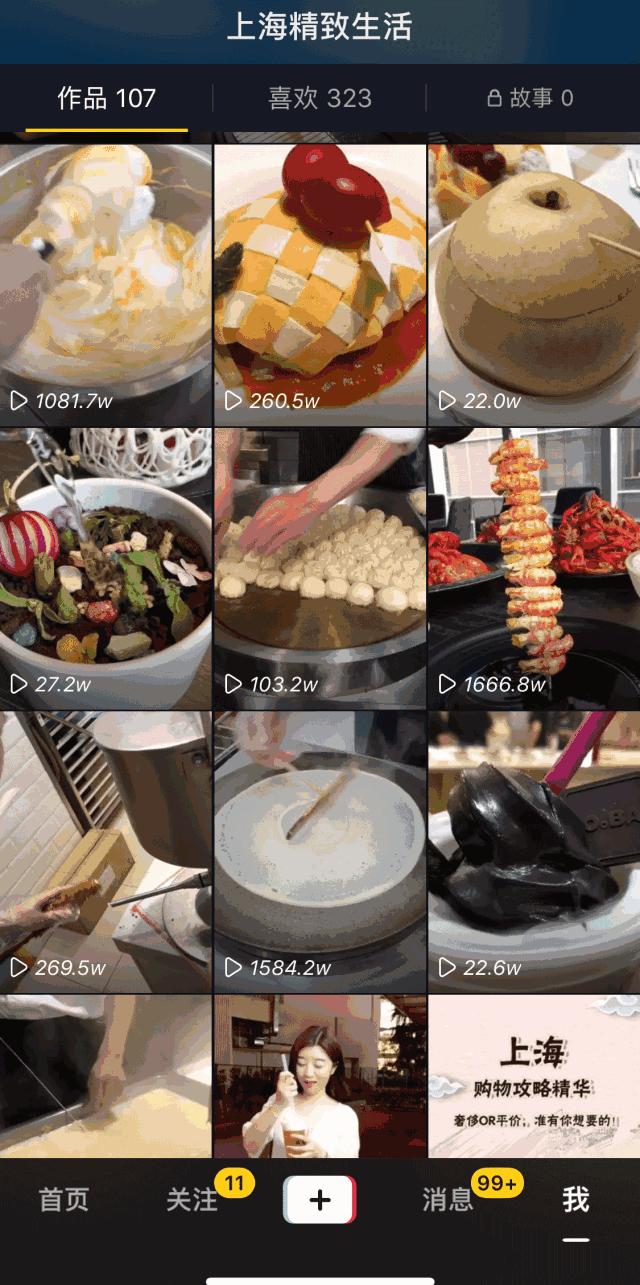The image size is (640, 1285).
Task: Play the crepe making video with 1584.2w views
Action: click(320, 850)
